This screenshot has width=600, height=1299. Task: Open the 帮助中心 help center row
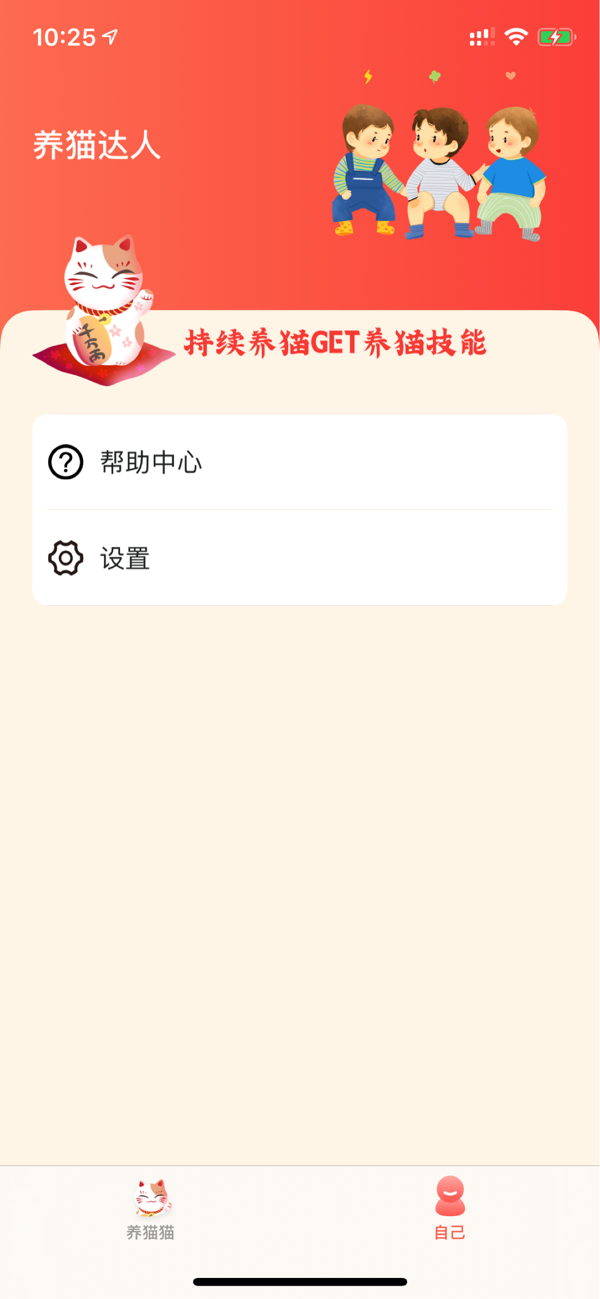coord(299,463)
